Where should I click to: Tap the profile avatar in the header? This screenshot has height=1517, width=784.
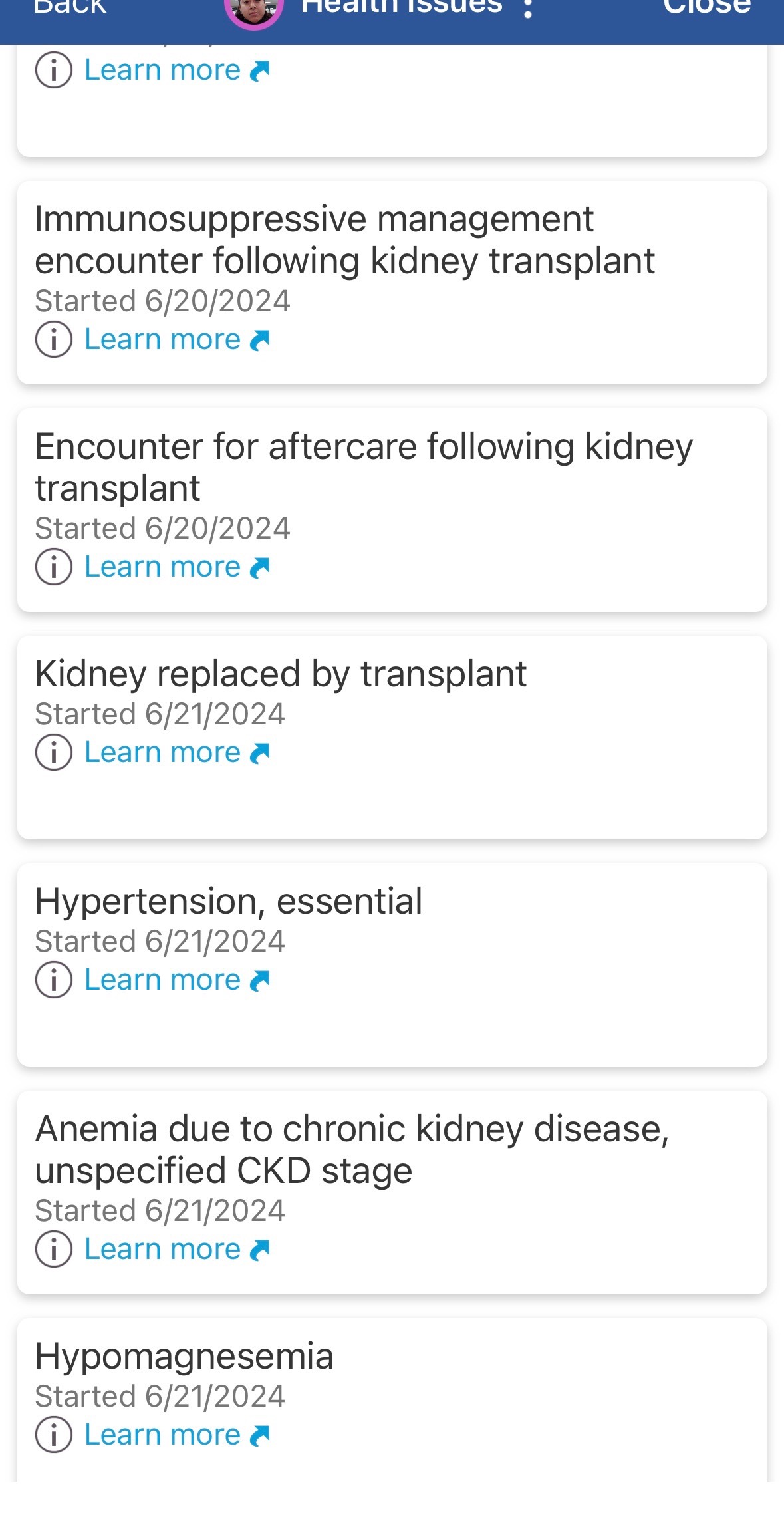click(253, 11)
